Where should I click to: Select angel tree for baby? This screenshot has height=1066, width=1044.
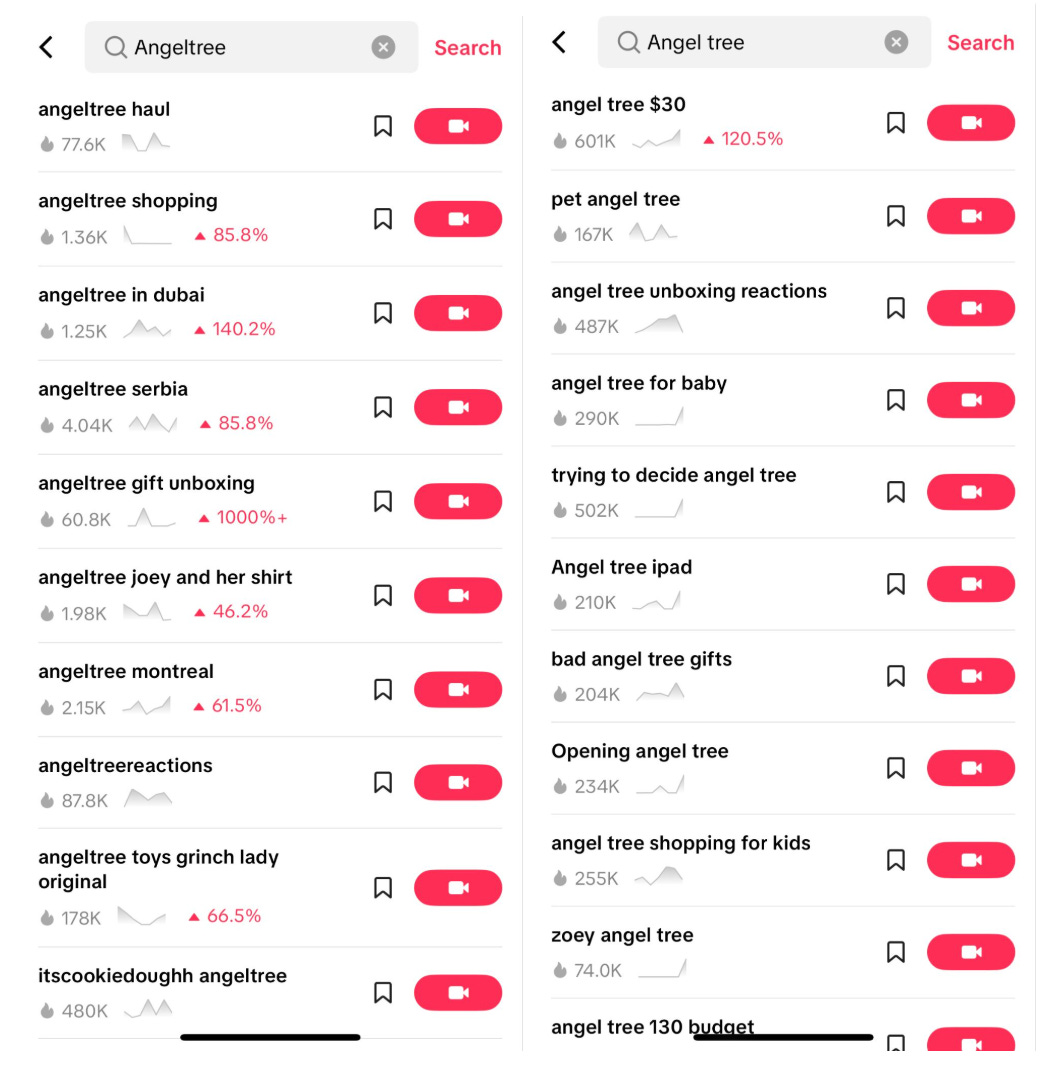(638, 383)
